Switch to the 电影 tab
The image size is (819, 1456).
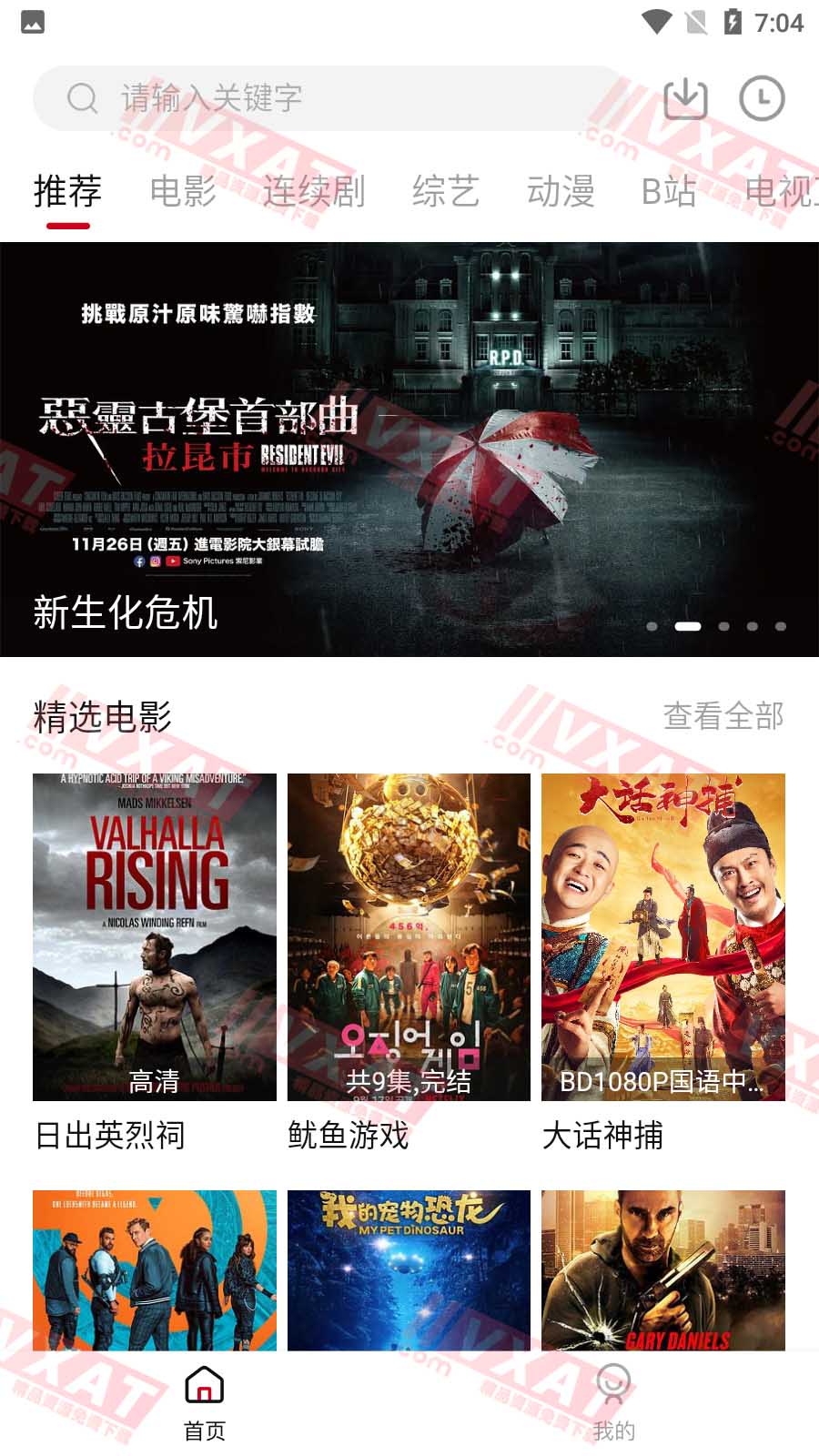click(183, 192)
